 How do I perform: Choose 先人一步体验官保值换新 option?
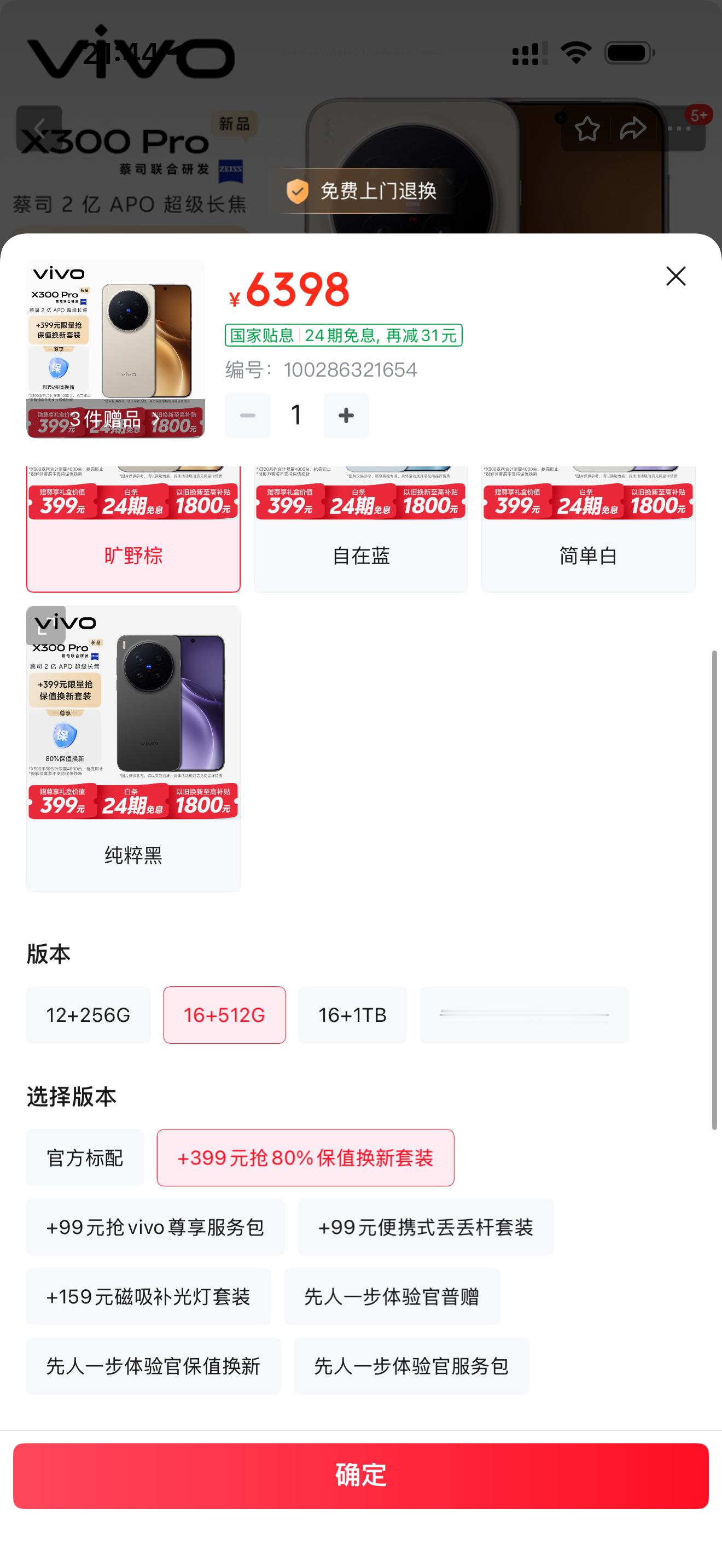click(x=153, y=1366)
